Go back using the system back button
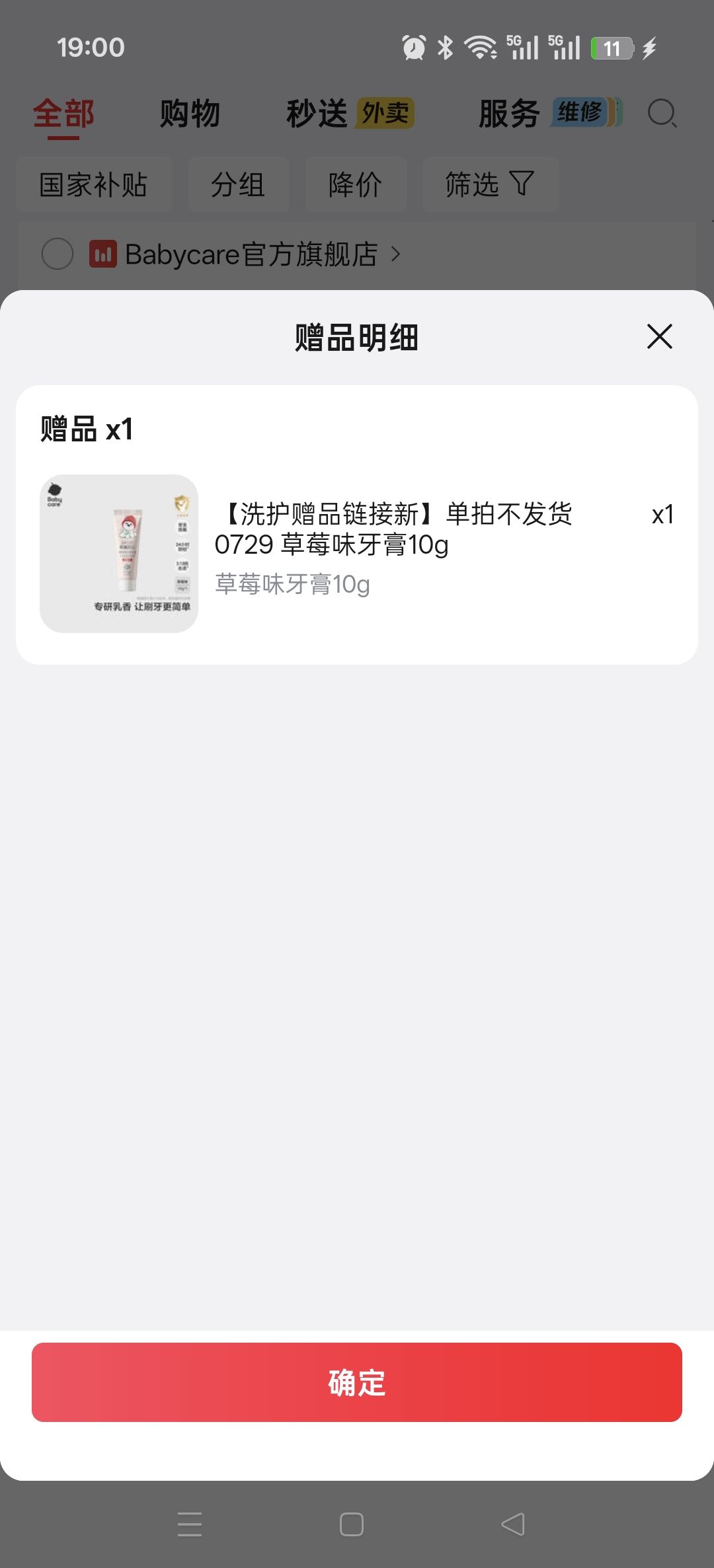This screenshot has height=1568, width=714. (x=513, y=1524)
